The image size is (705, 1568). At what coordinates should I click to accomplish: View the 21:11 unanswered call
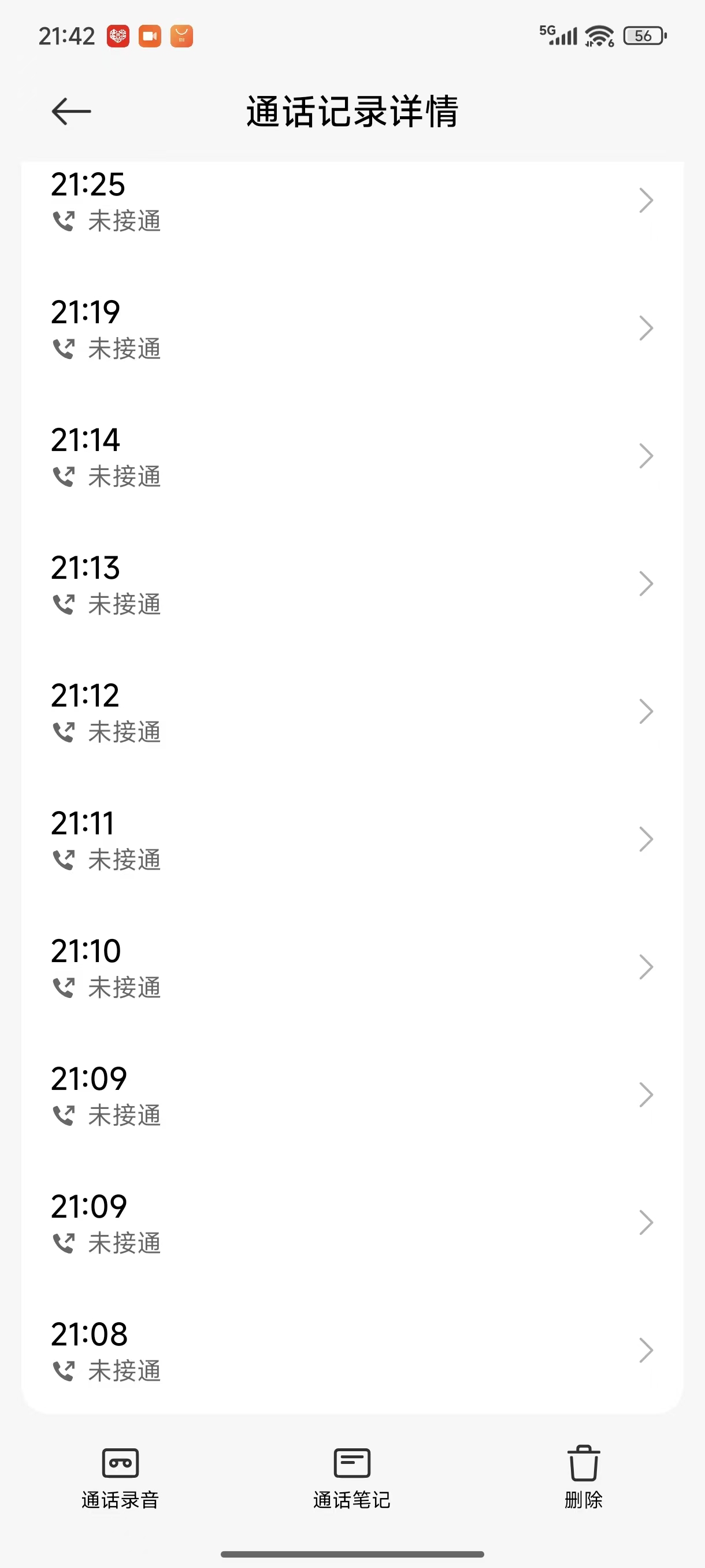pos(352,841)
